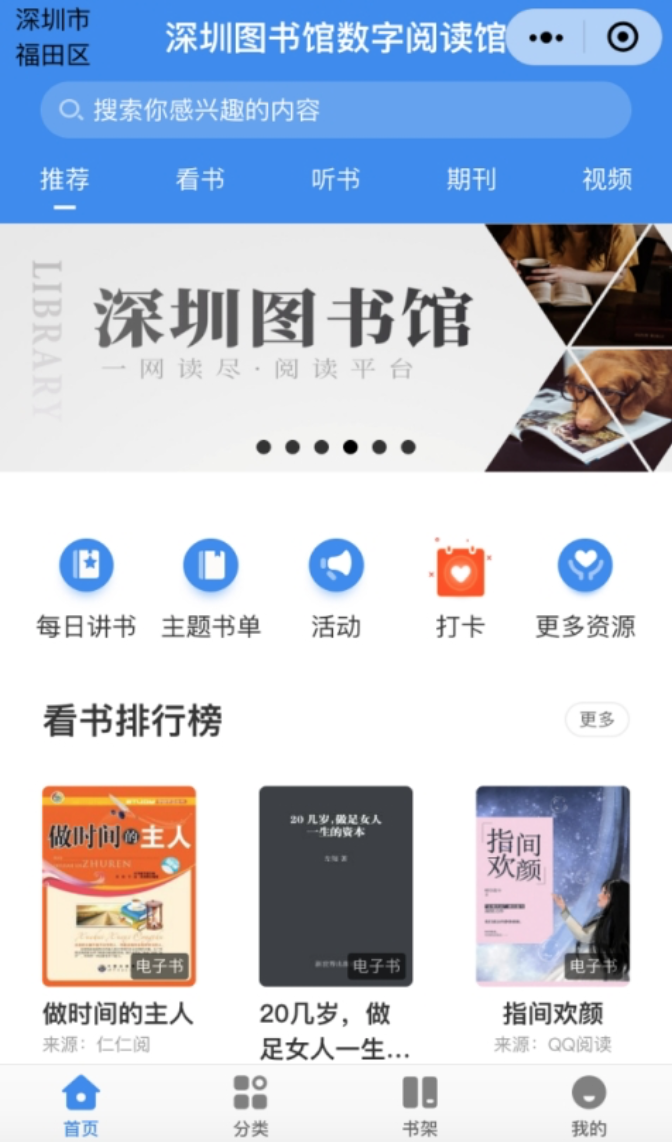Select the 期刊 top tab
Screen dimensions: 672x1142
pos(471,180)
